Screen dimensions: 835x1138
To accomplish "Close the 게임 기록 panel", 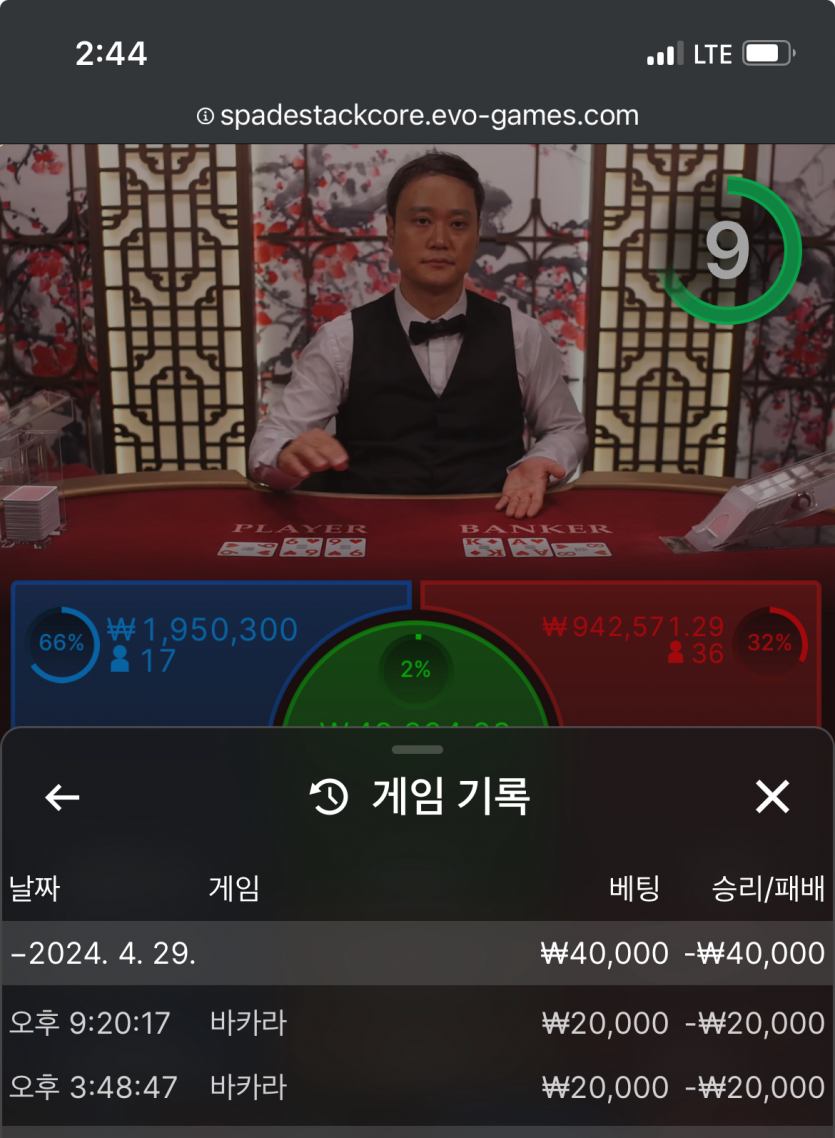I will pos(772,797).
